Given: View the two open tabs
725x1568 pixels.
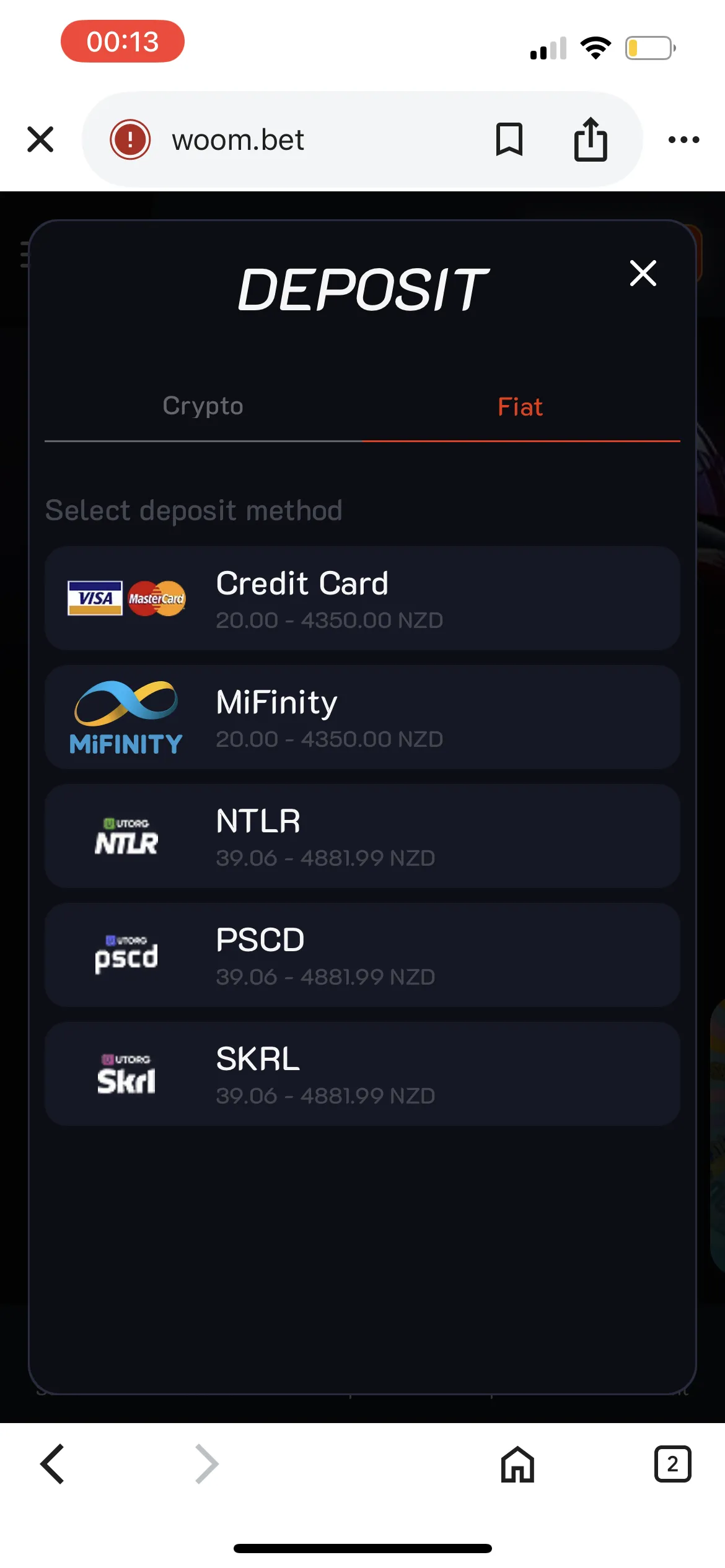Looking at the screenshot, I should [672, 1464].
